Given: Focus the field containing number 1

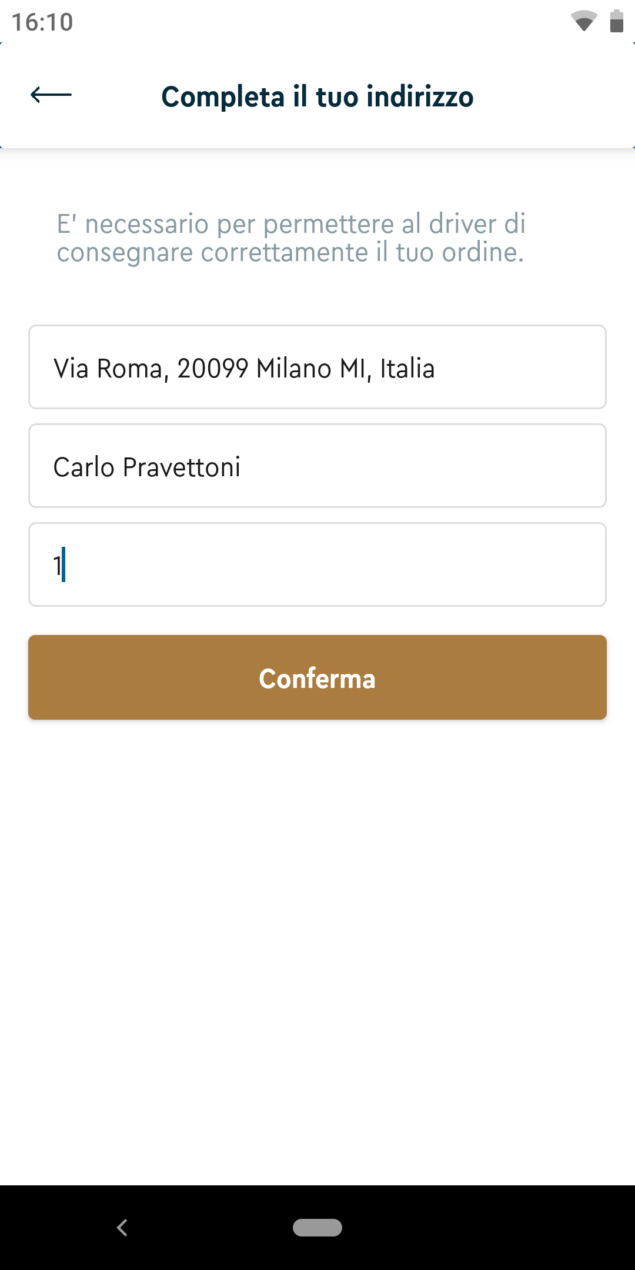Looking at the screenshot, I should click(317, 565).
